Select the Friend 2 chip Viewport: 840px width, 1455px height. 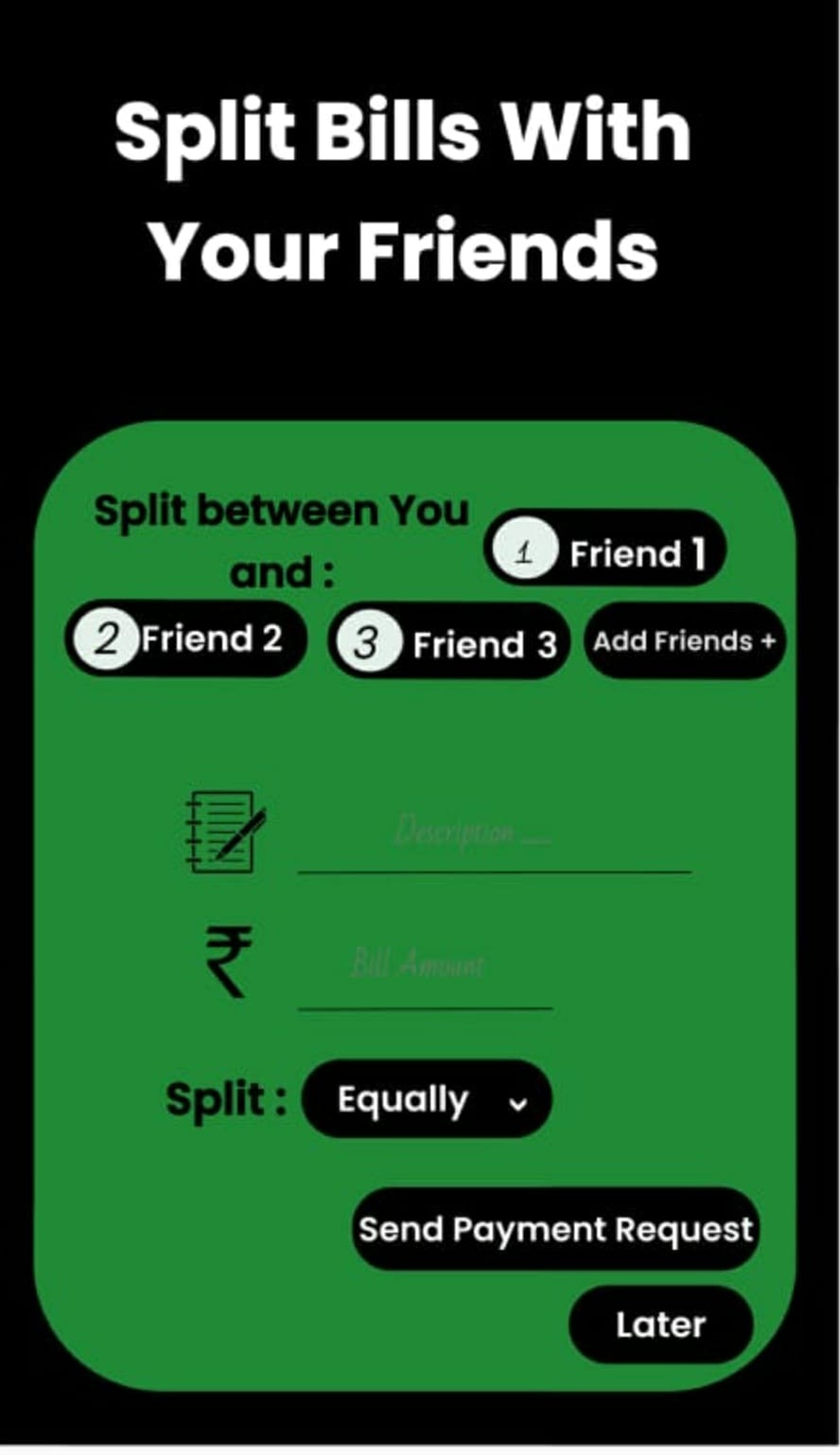186,640
